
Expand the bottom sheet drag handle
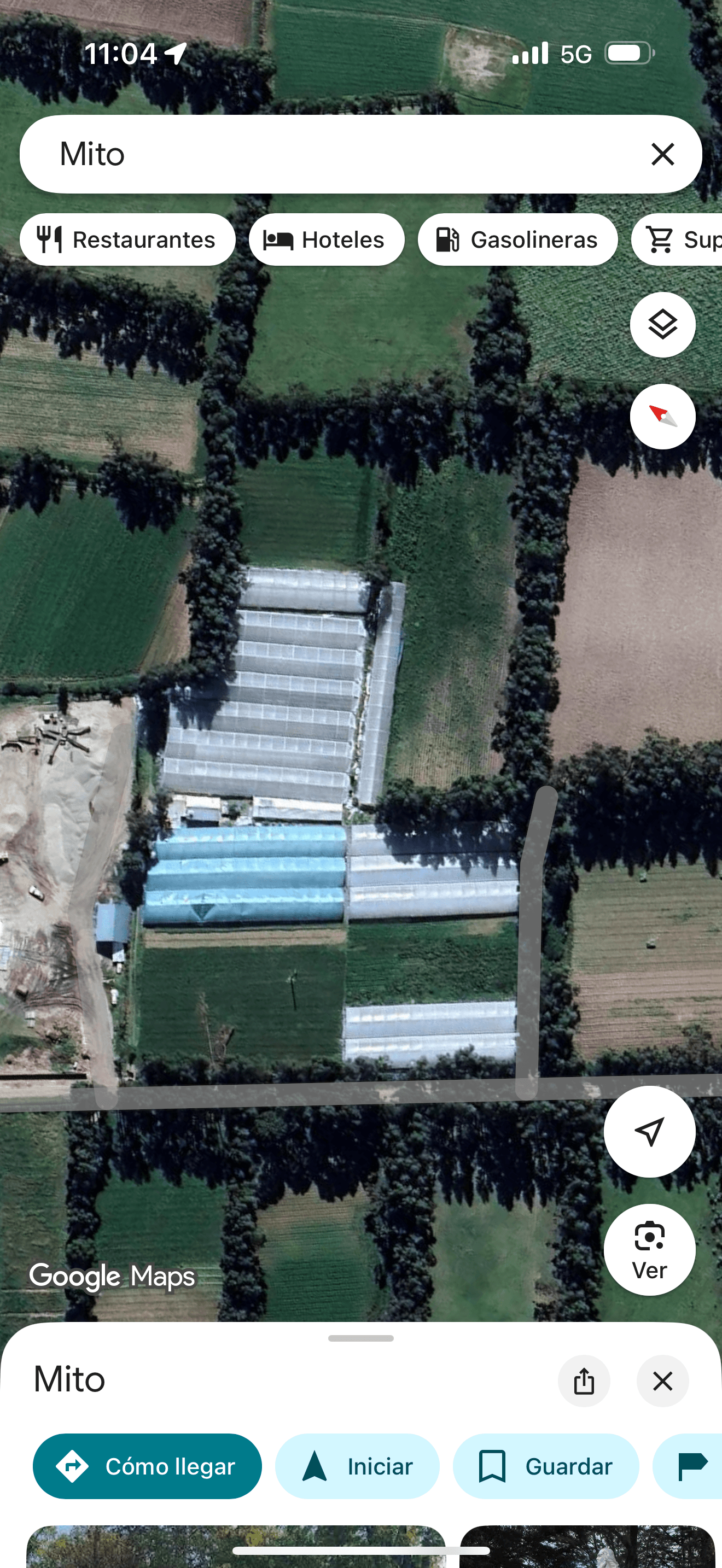pyautogui.click(x=361, y=1337)
